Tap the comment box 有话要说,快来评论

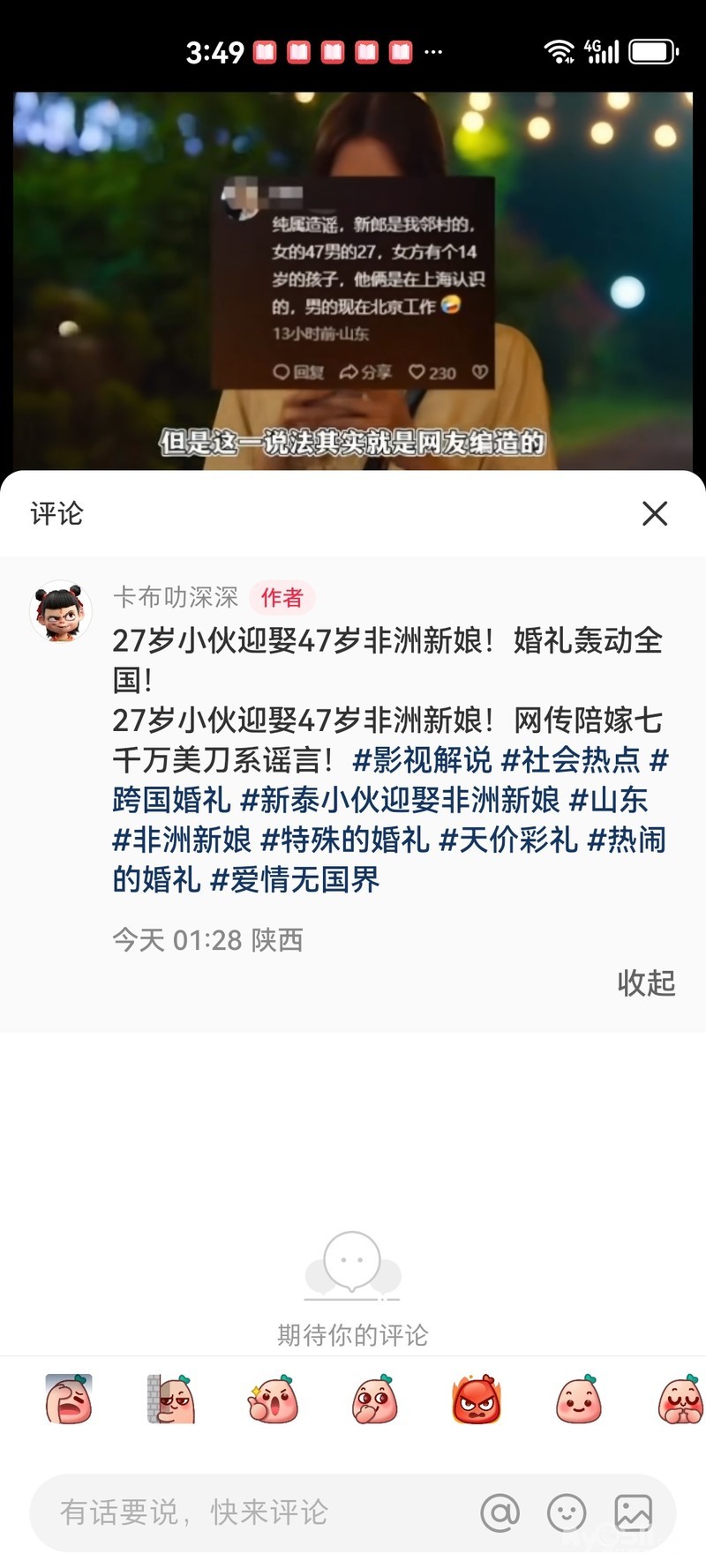(x=256, y=1513)
